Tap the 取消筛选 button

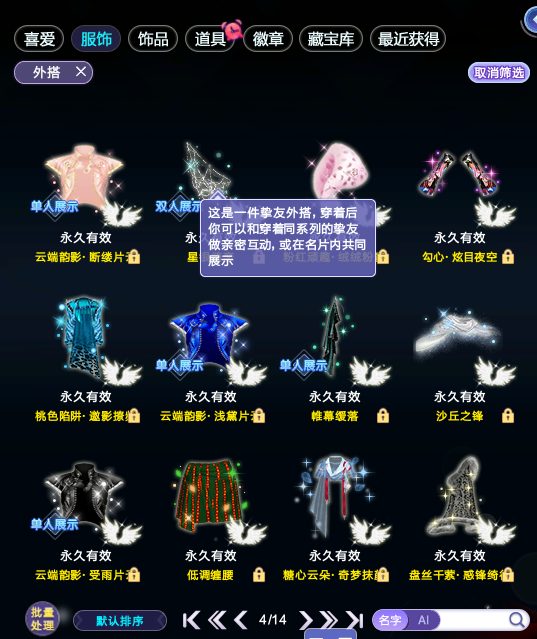[499, 73]
